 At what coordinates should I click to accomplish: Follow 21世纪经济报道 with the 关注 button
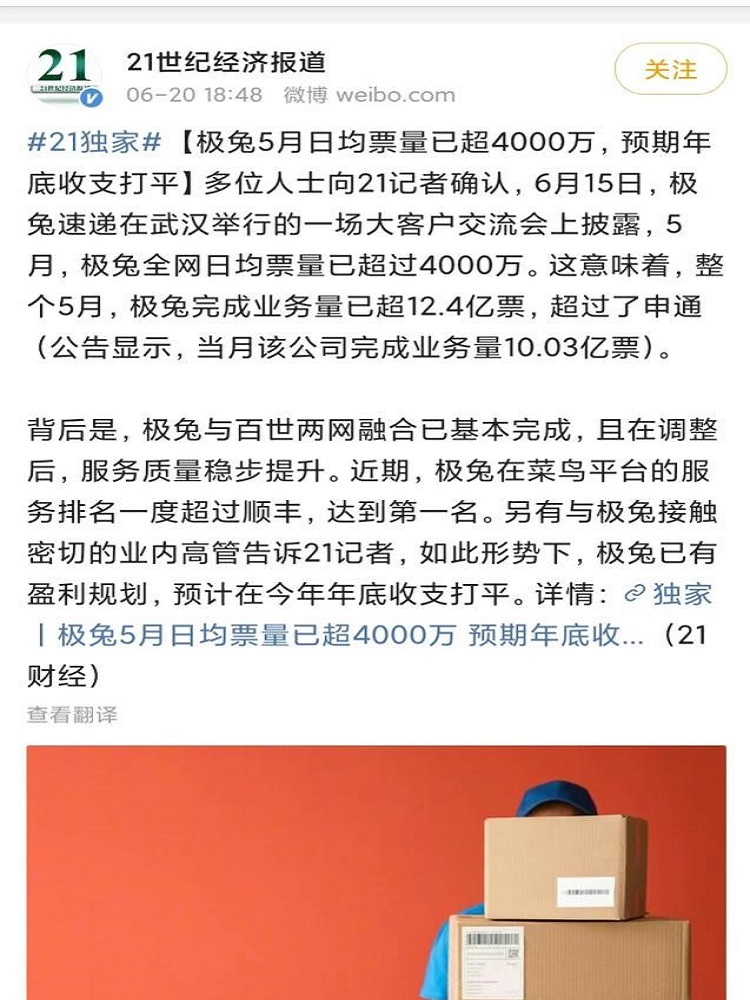click(x=670, y=70)
